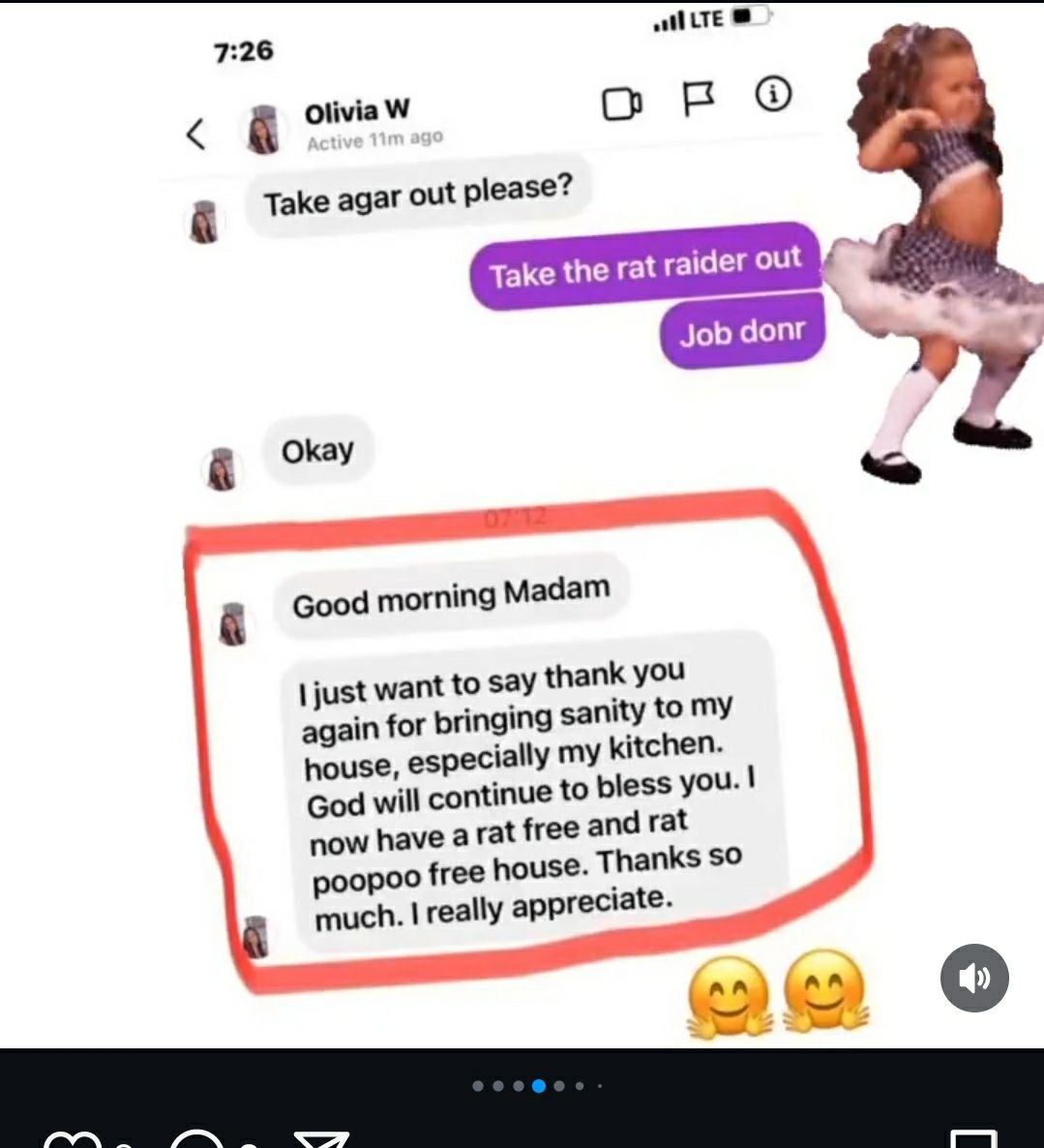Open the comments on this post
The height and width of the screenshot is (1148, 1044).
[x=196, y=1140]
